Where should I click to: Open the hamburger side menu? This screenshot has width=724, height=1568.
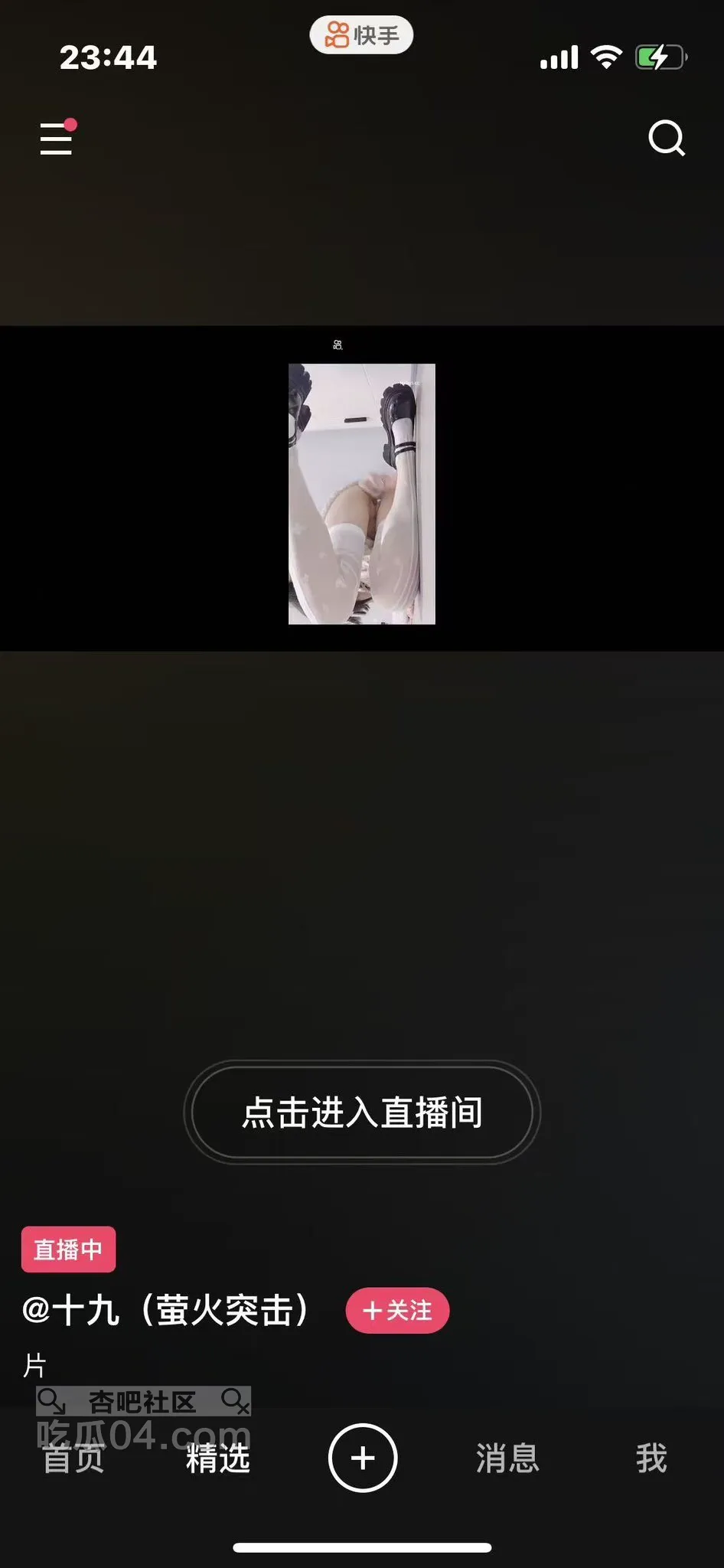(x=57, y=139)
